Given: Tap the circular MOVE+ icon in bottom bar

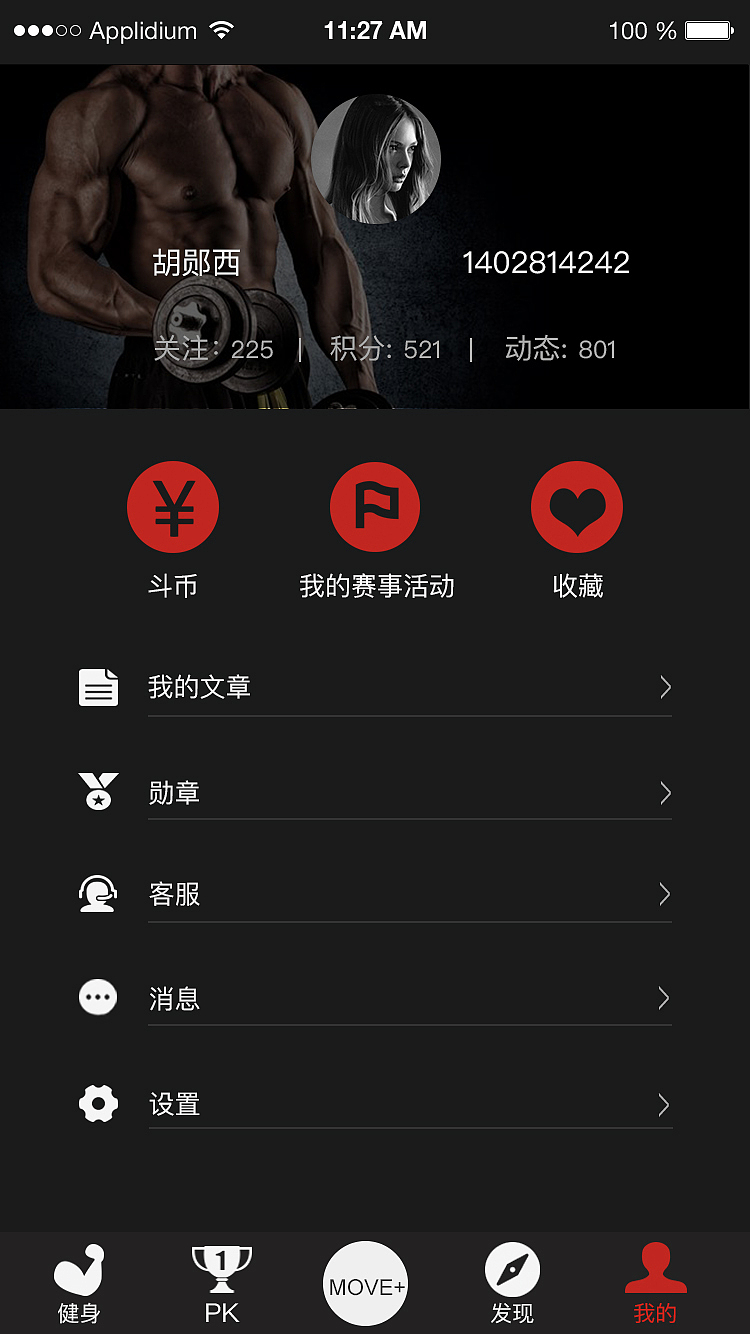Looking at the screenshot, I should click(x=365, y=1284).
